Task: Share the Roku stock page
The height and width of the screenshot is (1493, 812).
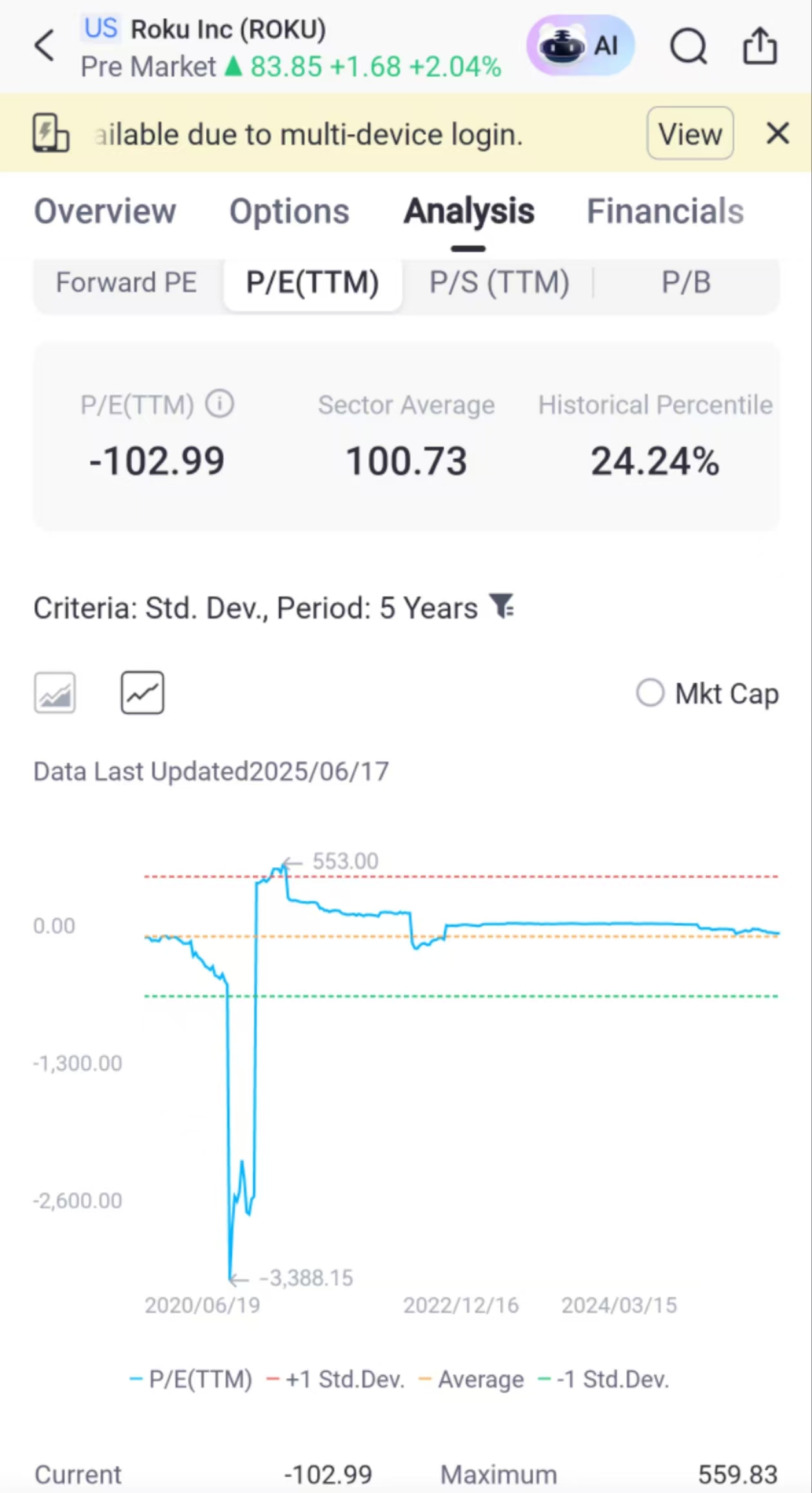Action: coord(760,46)
